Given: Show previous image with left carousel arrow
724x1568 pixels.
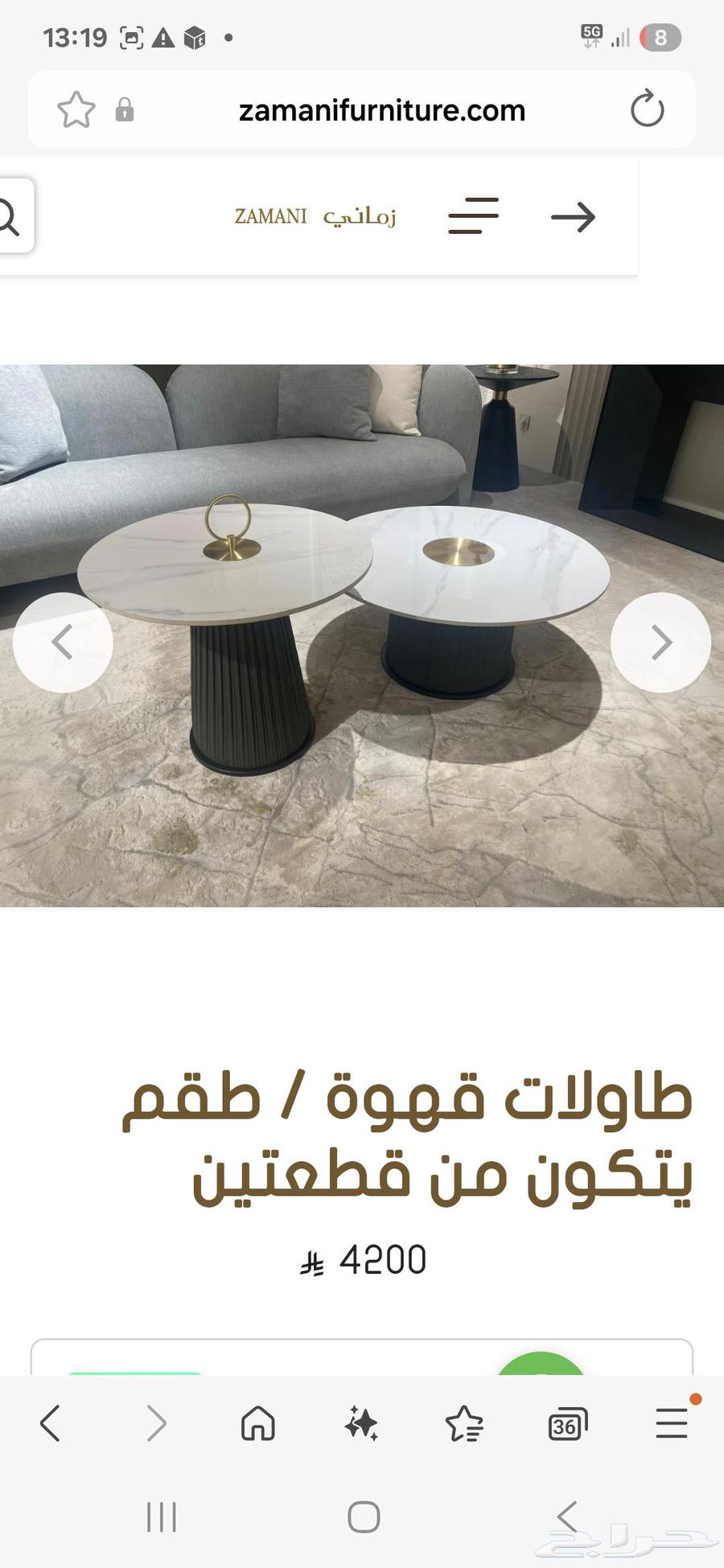Looking at the screenshot, I should (x=63, y=642).
